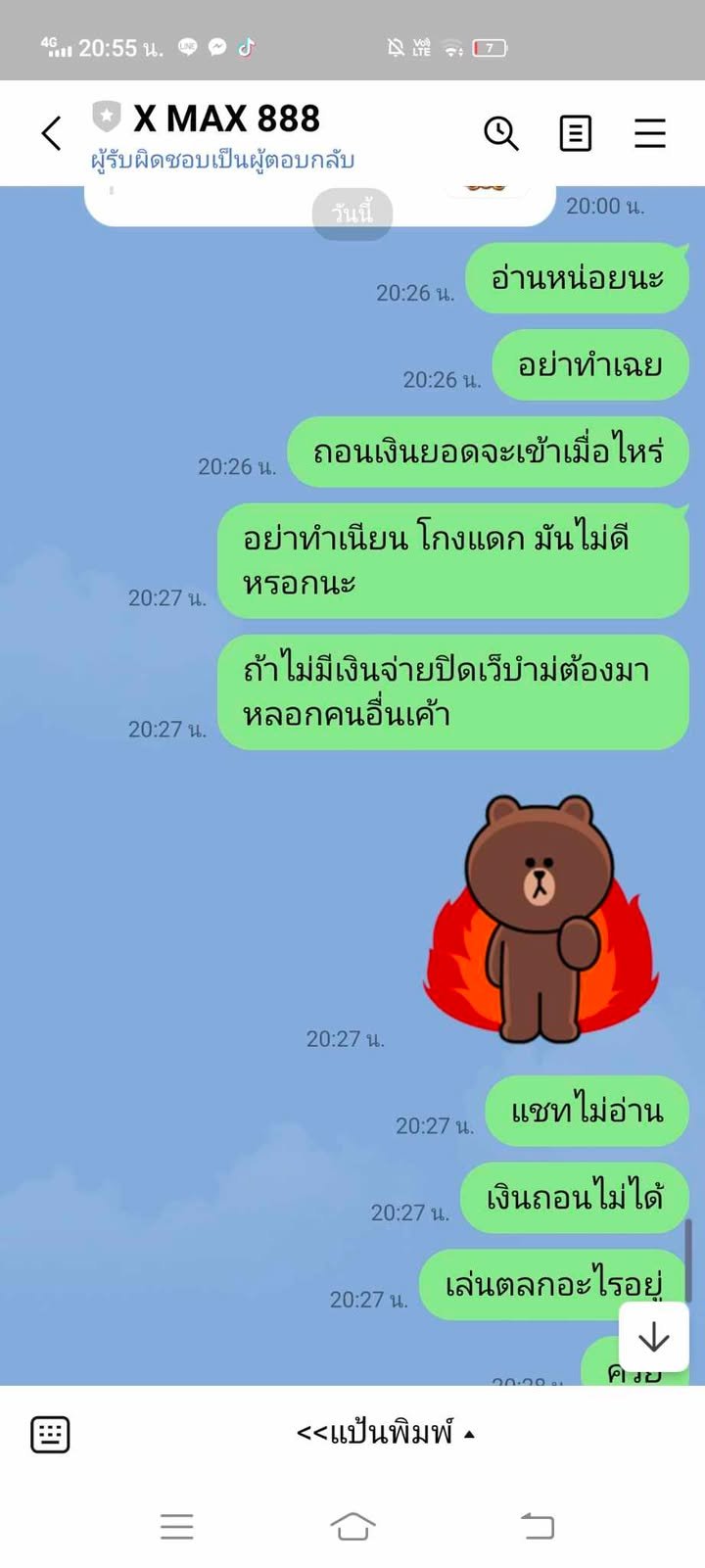This screenshot has width=705, height=1568.
Task: Open chat search with clock icon
Action: point(500,133)
